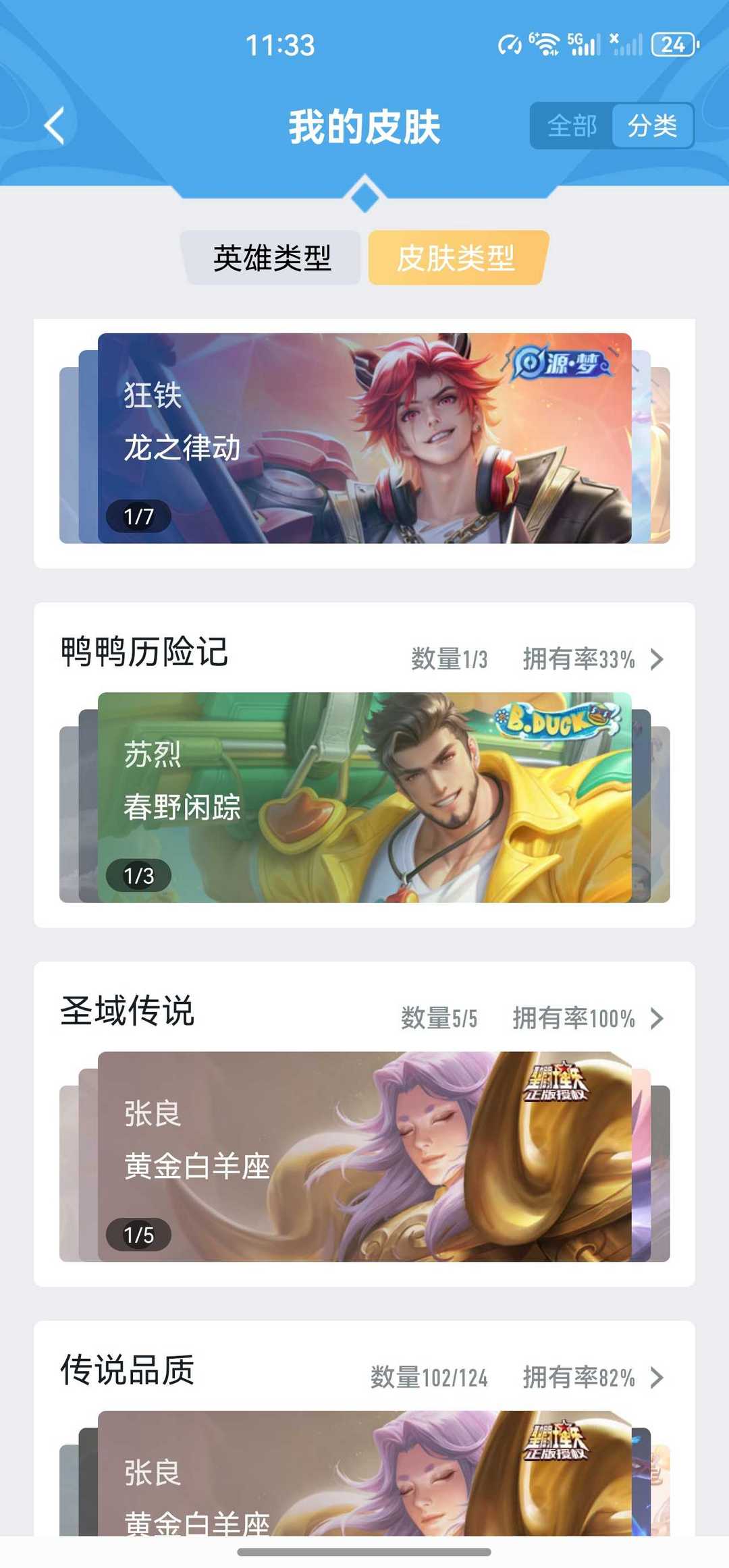Open the 苏烈 春野闲踪 skin card
This screenshot has height=1568, width=729.
tap(364, 797)
